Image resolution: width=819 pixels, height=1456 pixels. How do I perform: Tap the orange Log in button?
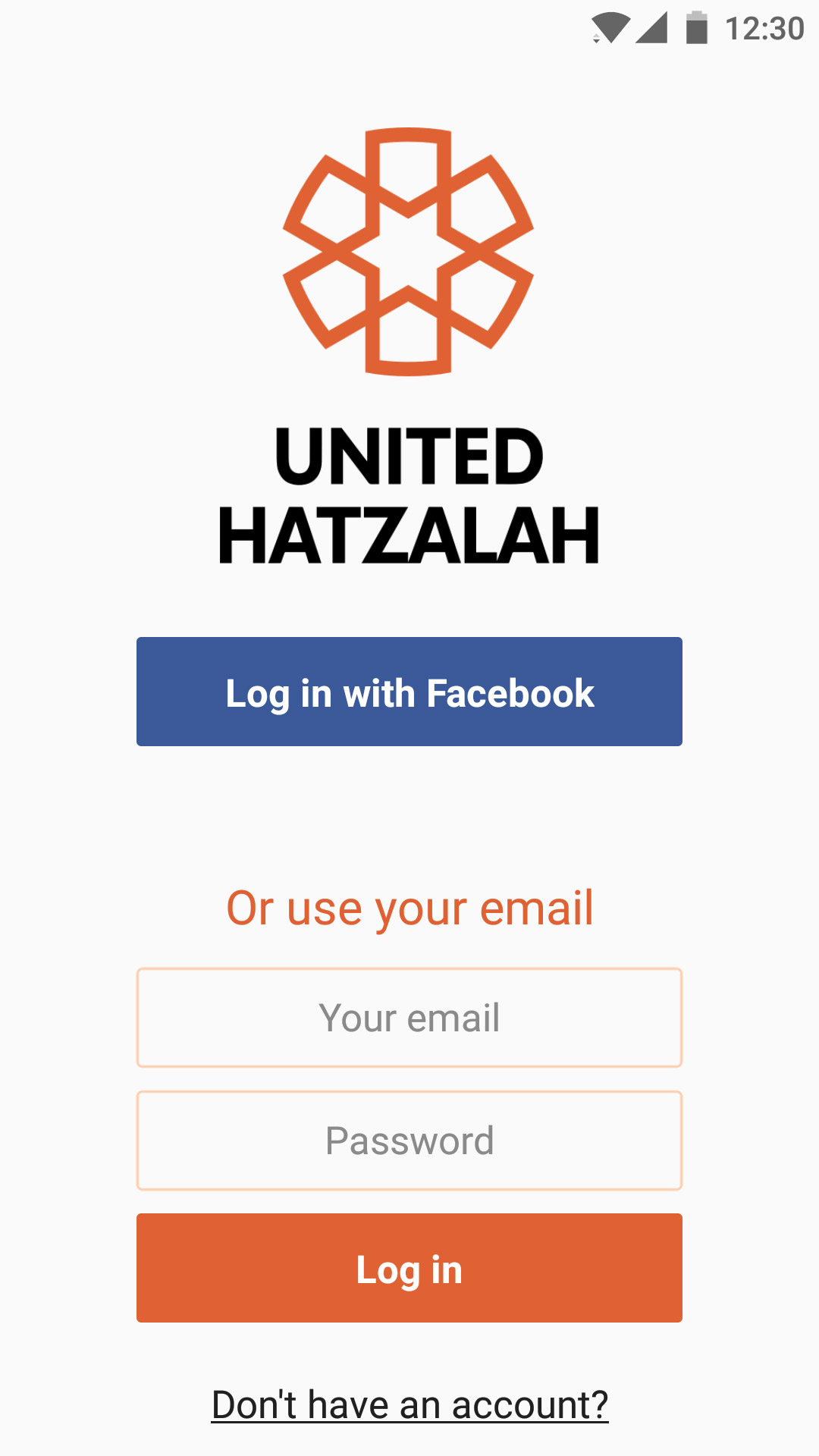409,1268
